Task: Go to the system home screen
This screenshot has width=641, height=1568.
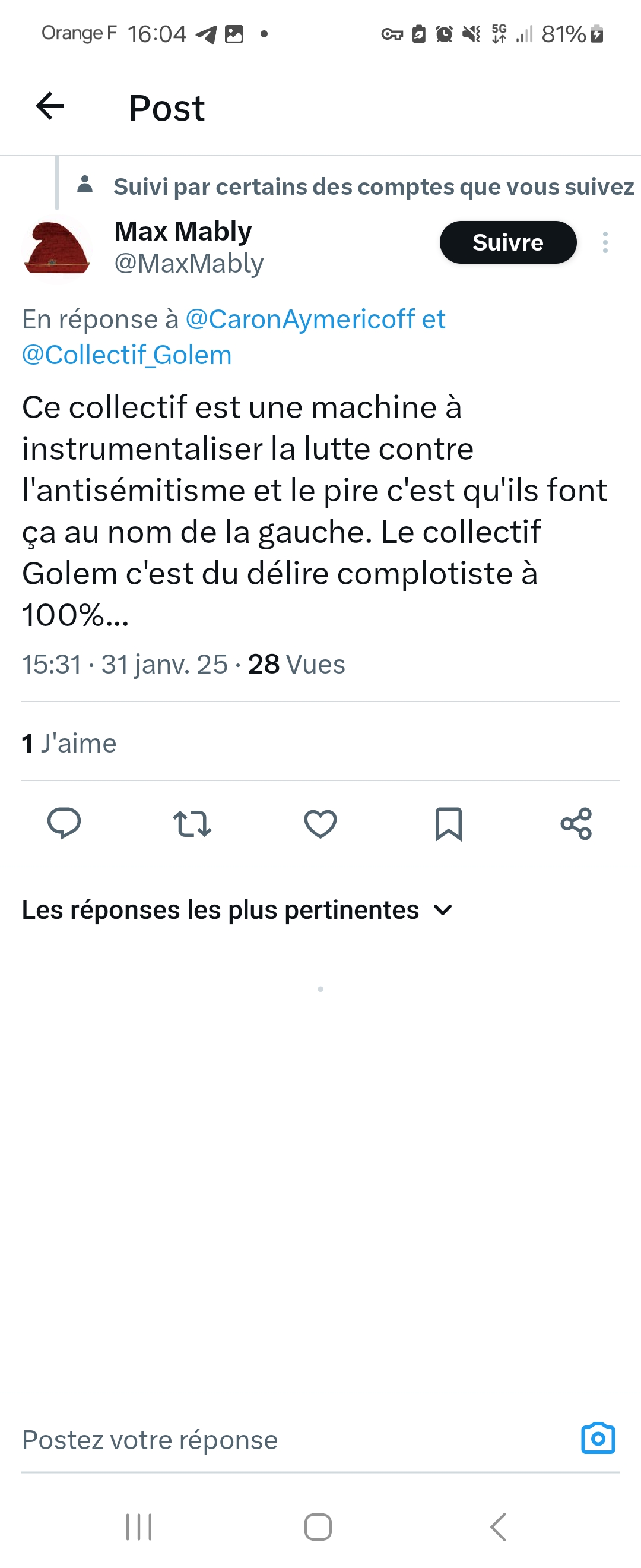Action: point(318,1526)
